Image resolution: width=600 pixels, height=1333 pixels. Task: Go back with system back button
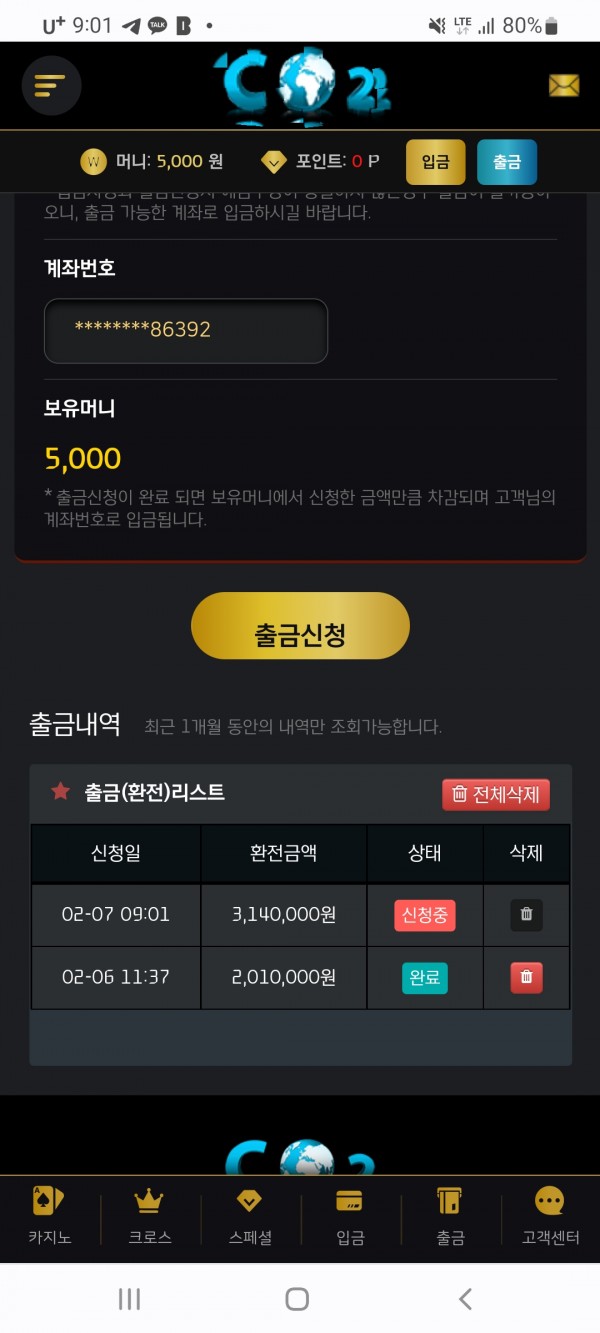click(465, 1299)
